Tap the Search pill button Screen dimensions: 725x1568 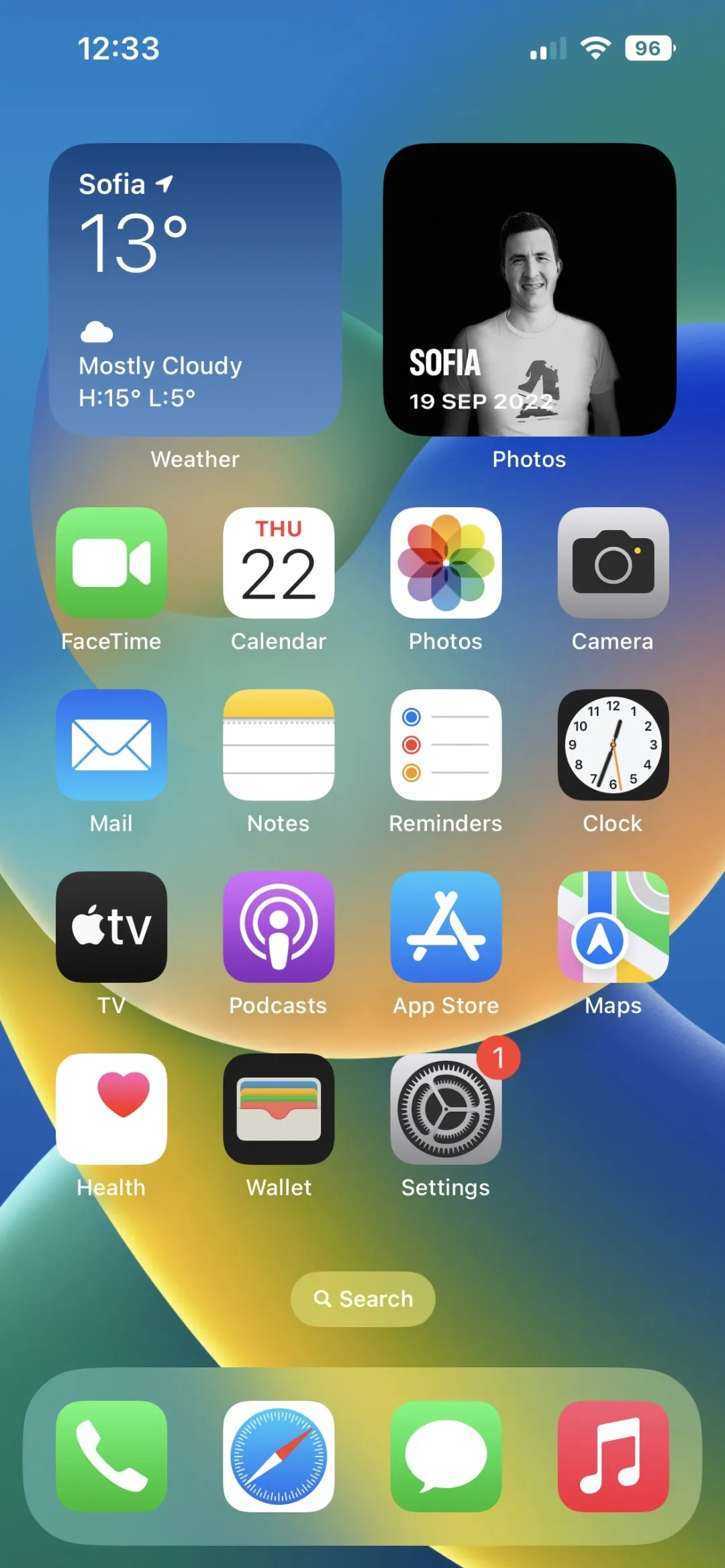(363, 1299)
